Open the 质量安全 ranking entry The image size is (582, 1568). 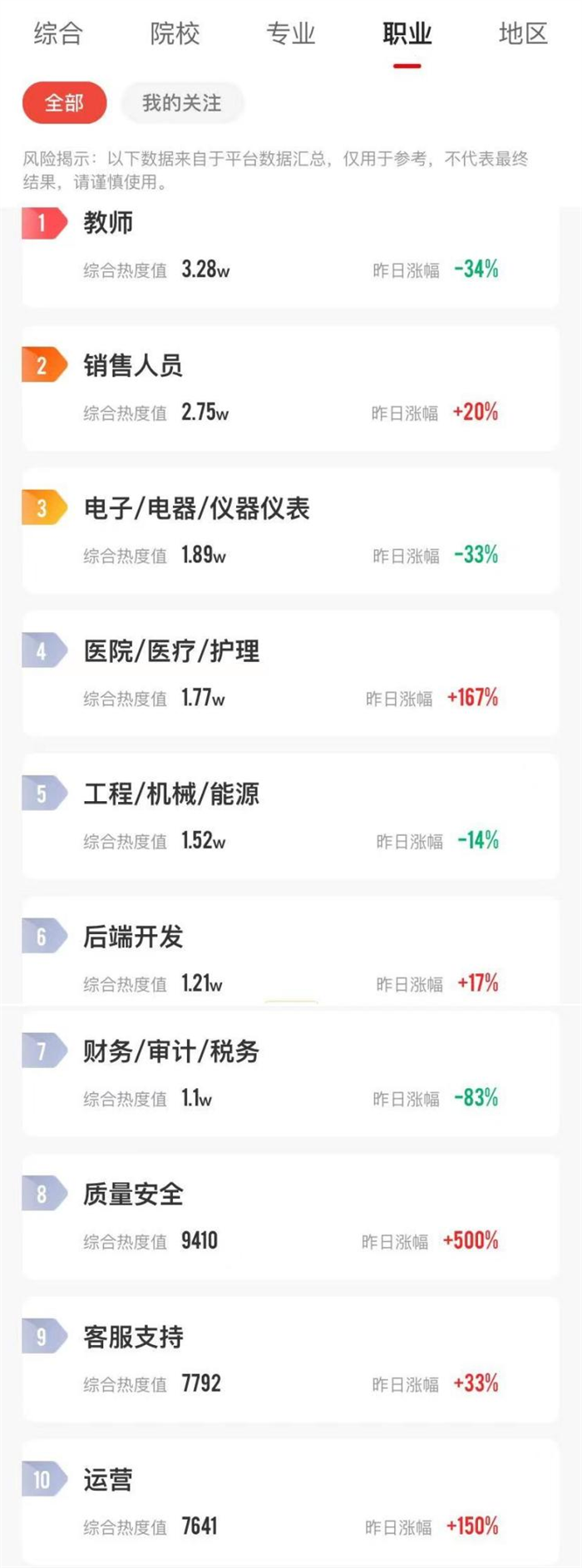pos(290,1217)
